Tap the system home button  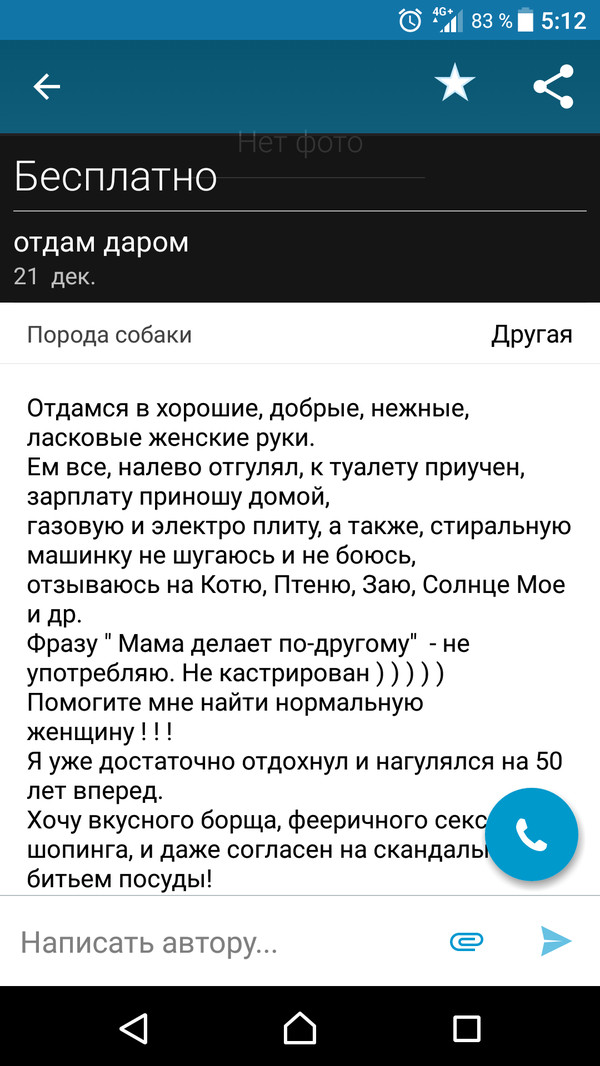(x=300, y=1027)
